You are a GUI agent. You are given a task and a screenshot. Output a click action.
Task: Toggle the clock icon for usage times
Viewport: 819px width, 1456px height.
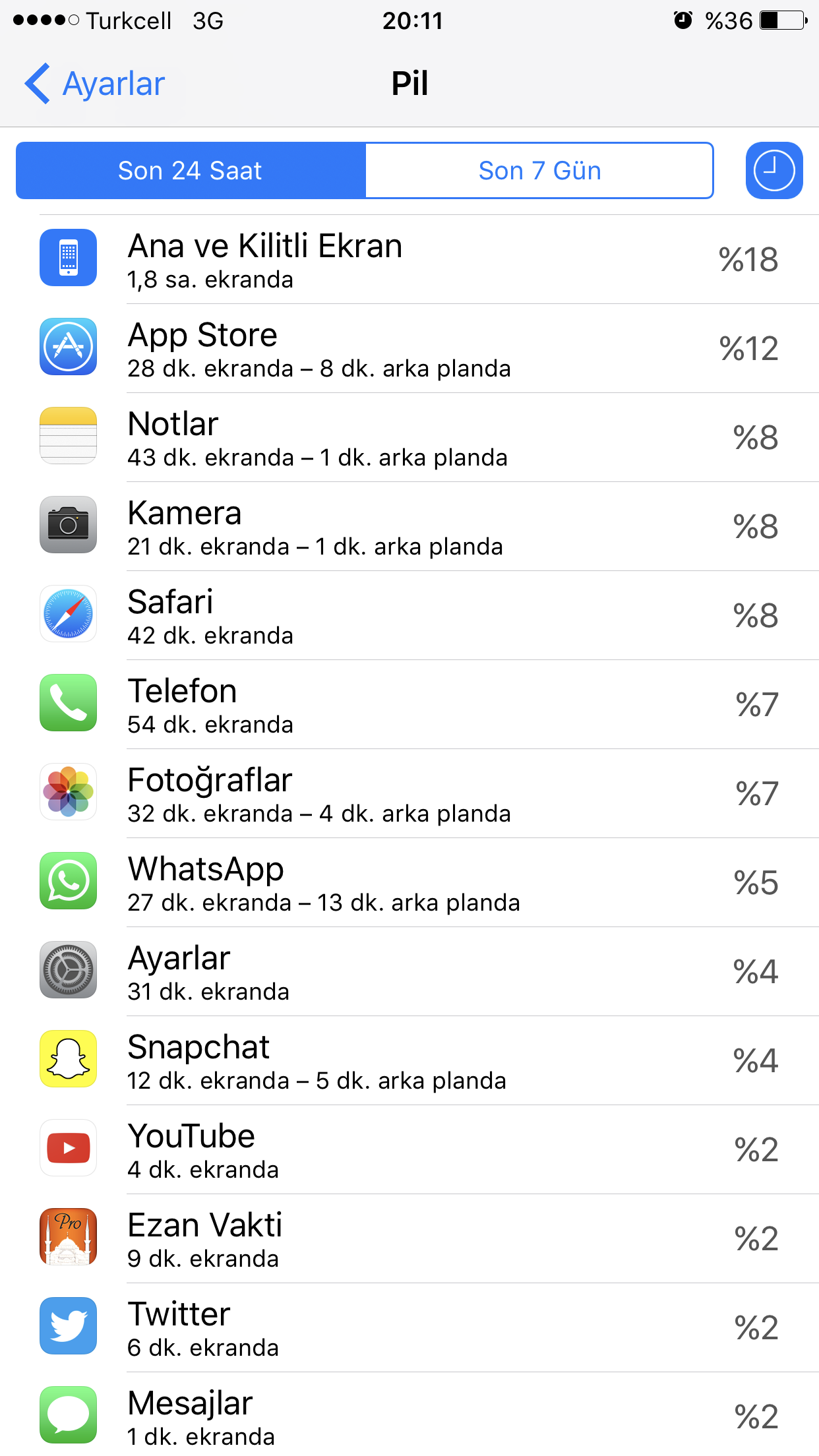773,171
